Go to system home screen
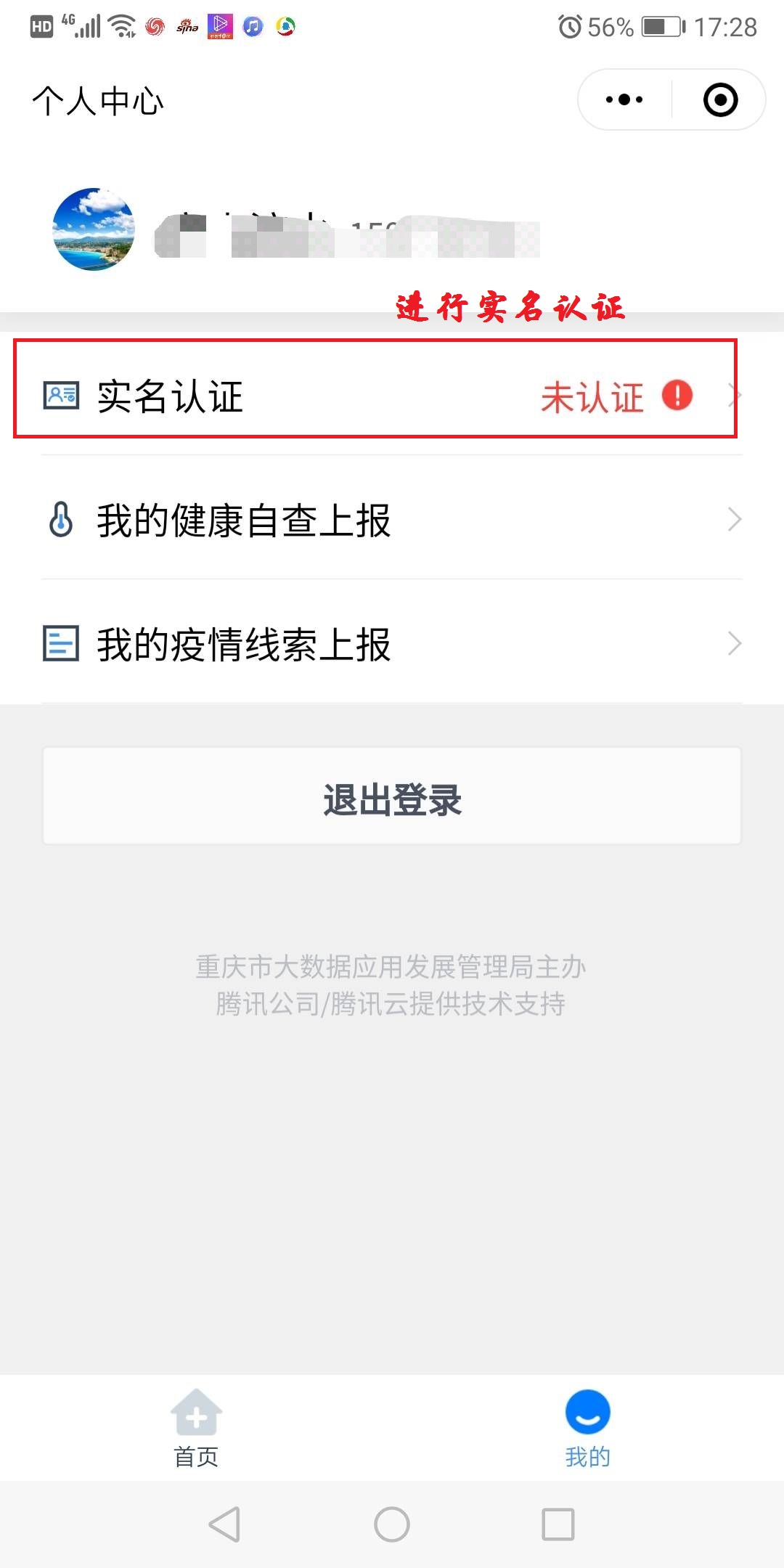The width and height of the screenshot is (784, 1568). (392, 1524)
